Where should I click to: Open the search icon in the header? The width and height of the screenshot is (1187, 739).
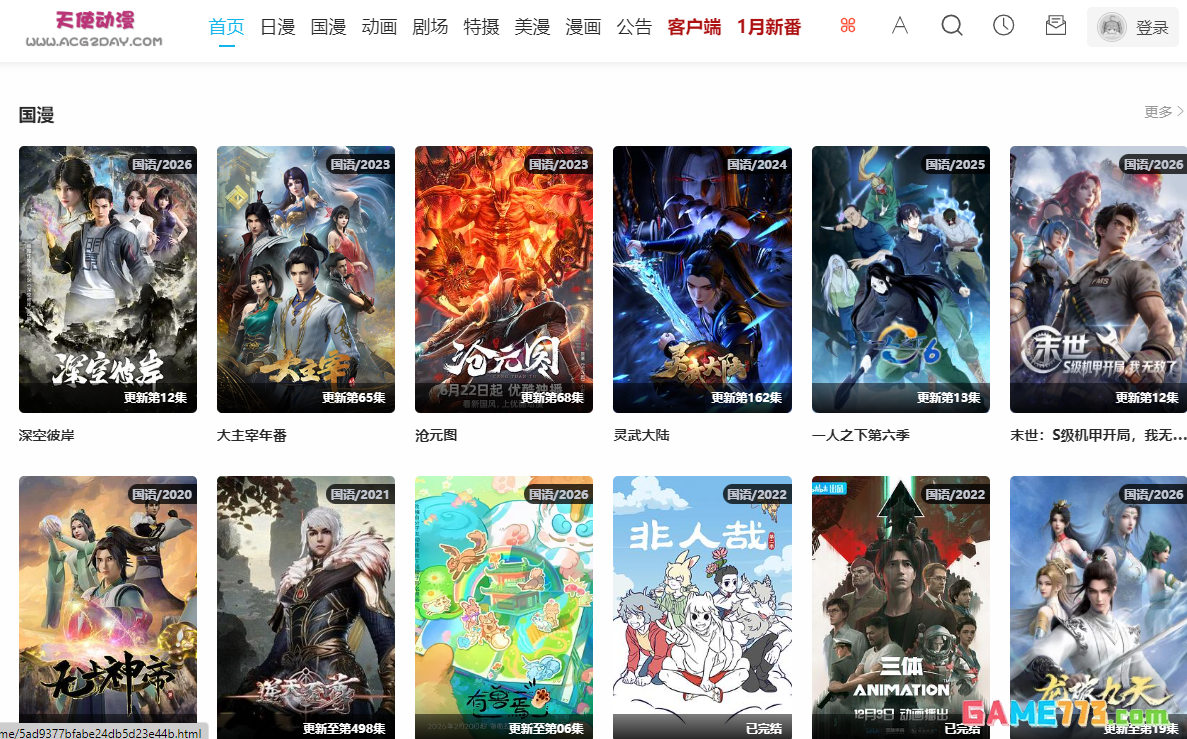click(952, 26)
